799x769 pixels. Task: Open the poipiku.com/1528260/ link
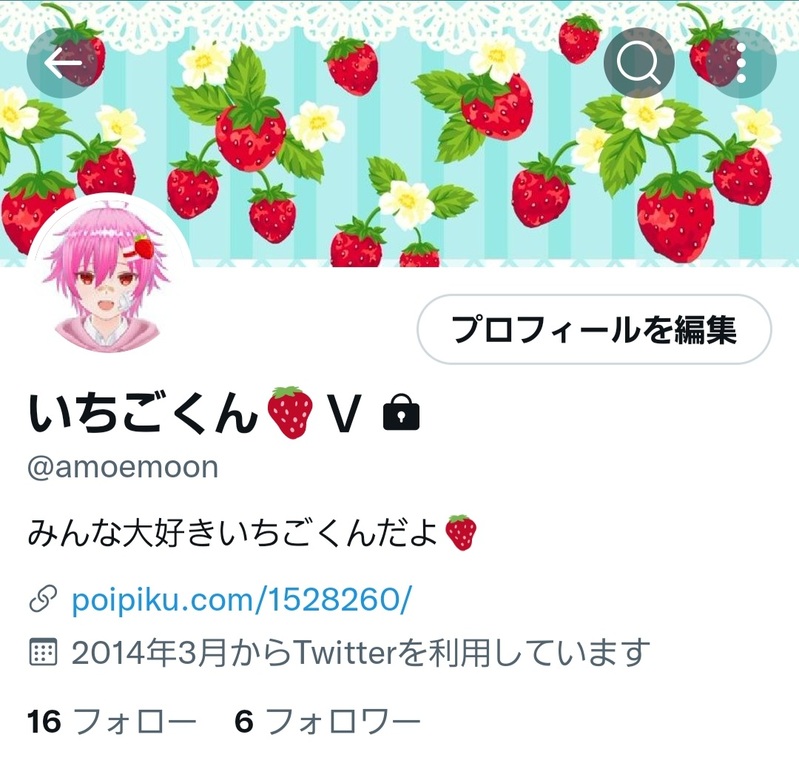pyautogui.click(x=241, y=600)
